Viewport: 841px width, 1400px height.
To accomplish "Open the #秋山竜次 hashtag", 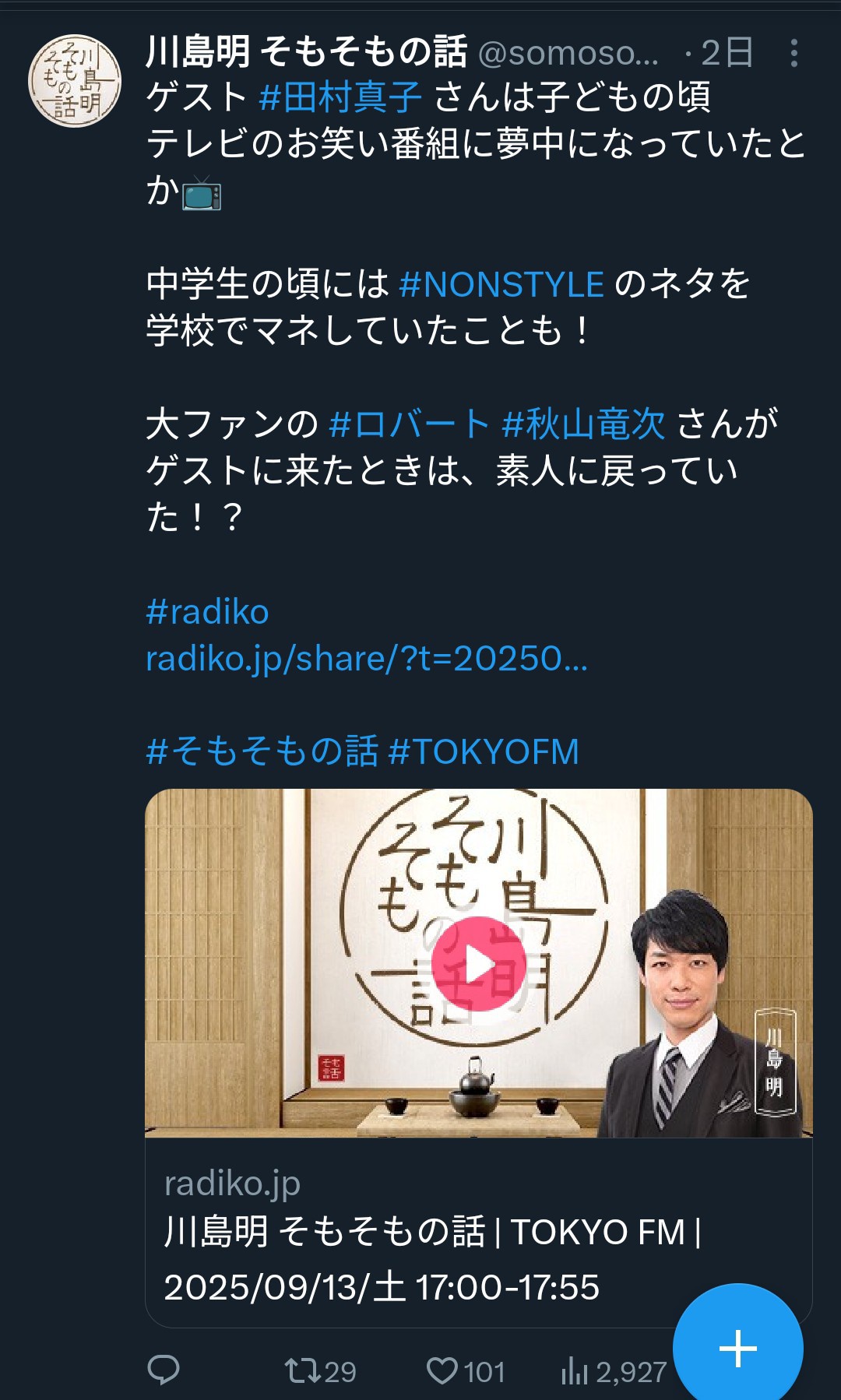I will point(583,424).
